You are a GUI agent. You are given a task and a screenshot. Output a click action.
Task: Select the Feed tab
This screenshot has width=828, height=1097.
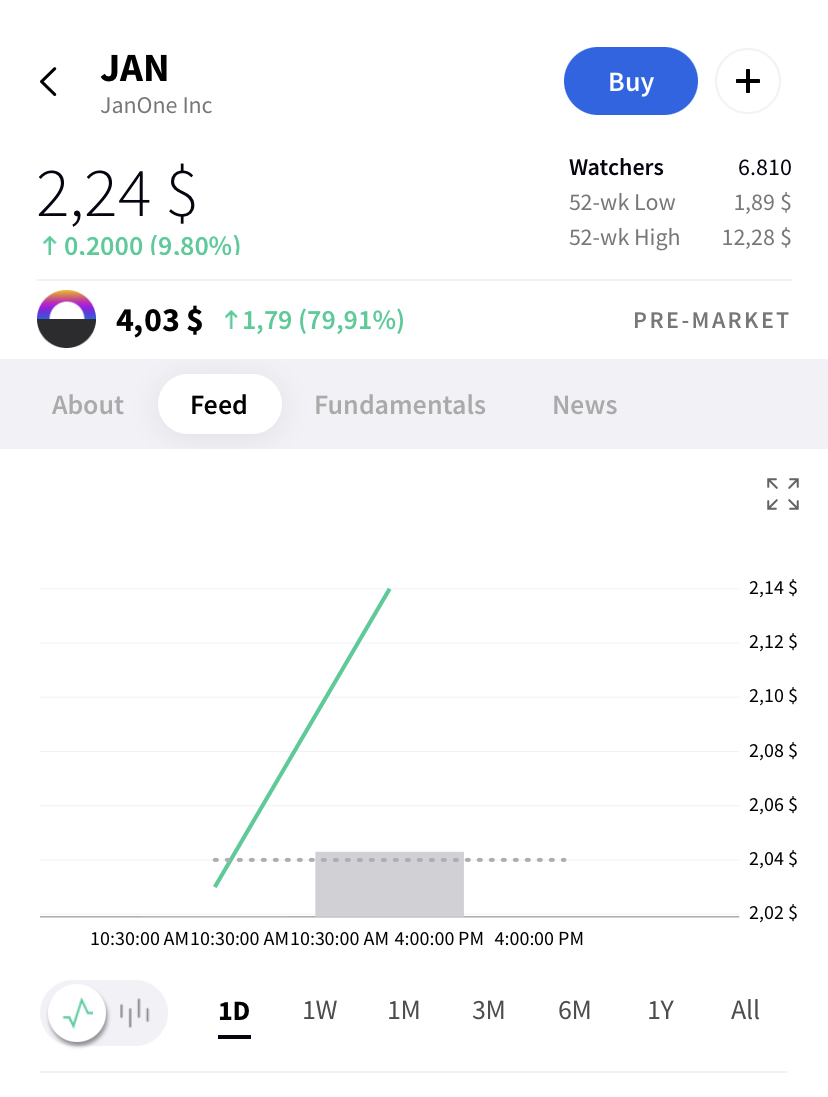click(x=220, y=404)
